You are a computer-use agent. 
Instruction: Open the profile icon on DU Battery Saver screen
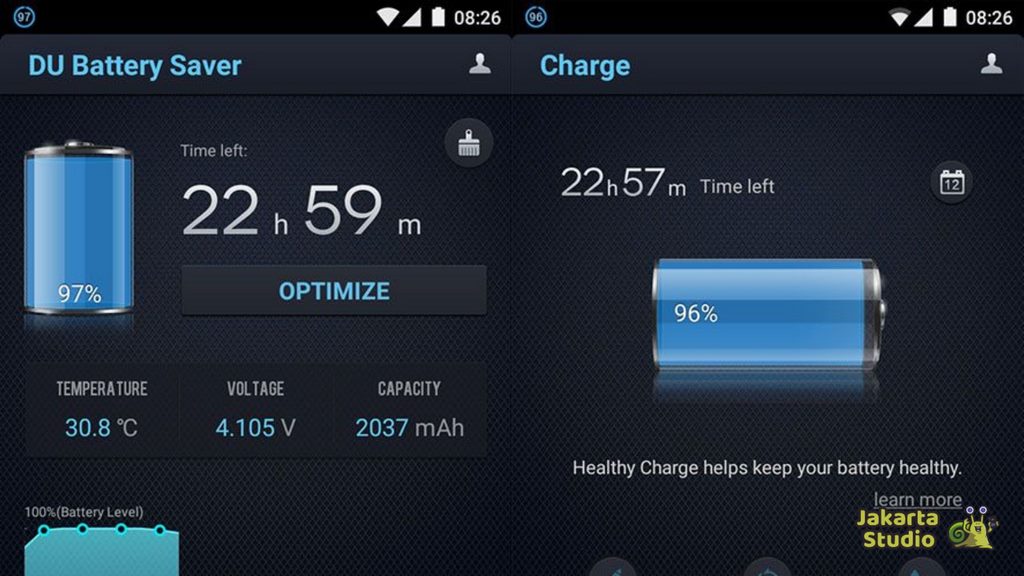click(480, 64)
